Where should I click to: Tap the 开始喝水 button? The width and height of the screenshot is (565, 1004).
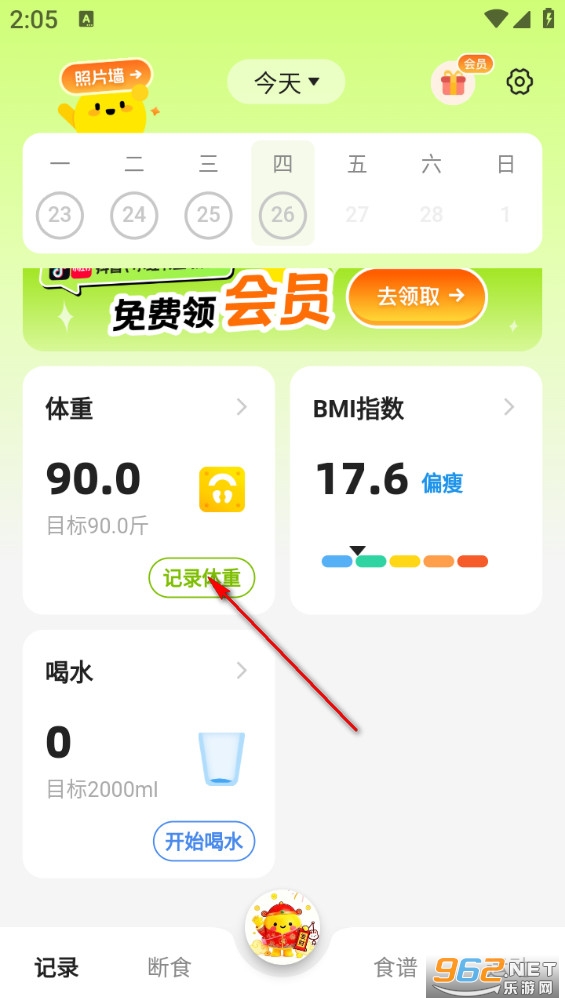(204, 841)
